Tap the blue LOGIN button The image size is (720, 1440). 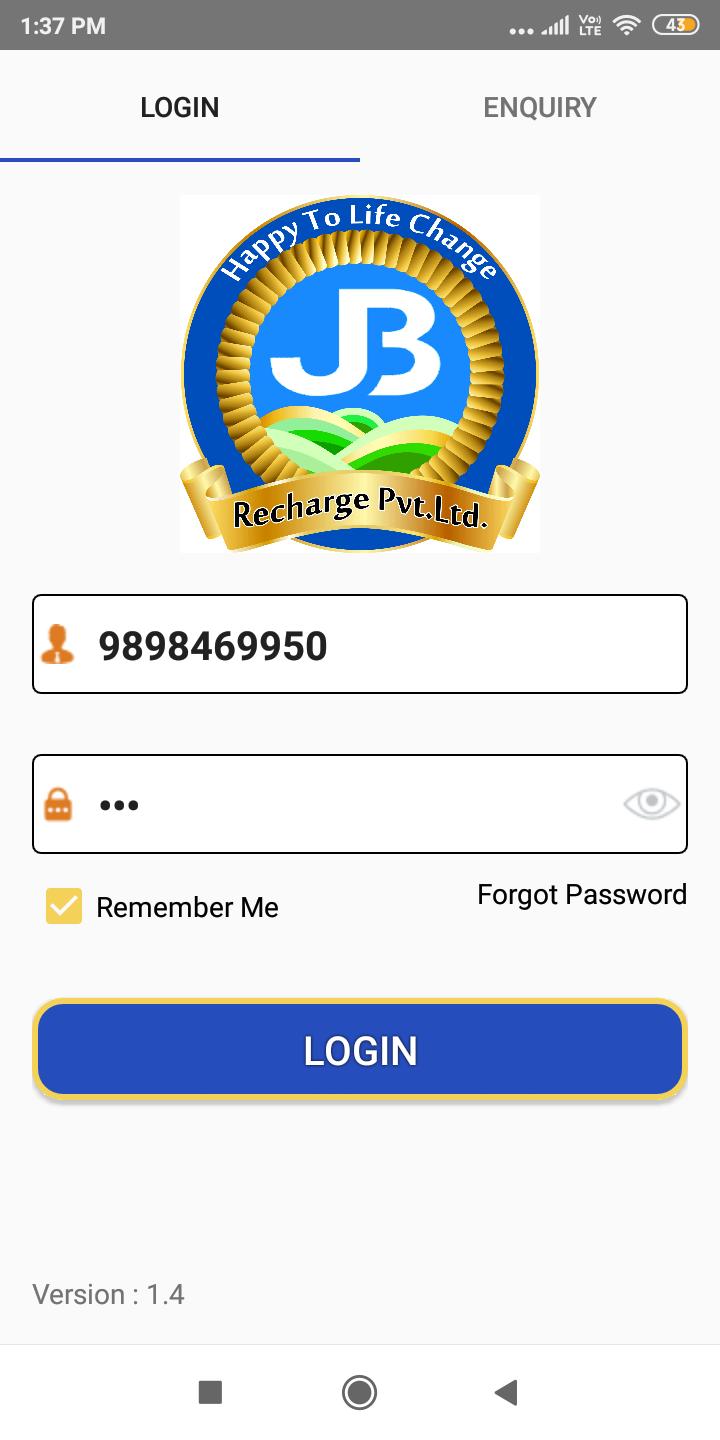tap(360, 1050)
